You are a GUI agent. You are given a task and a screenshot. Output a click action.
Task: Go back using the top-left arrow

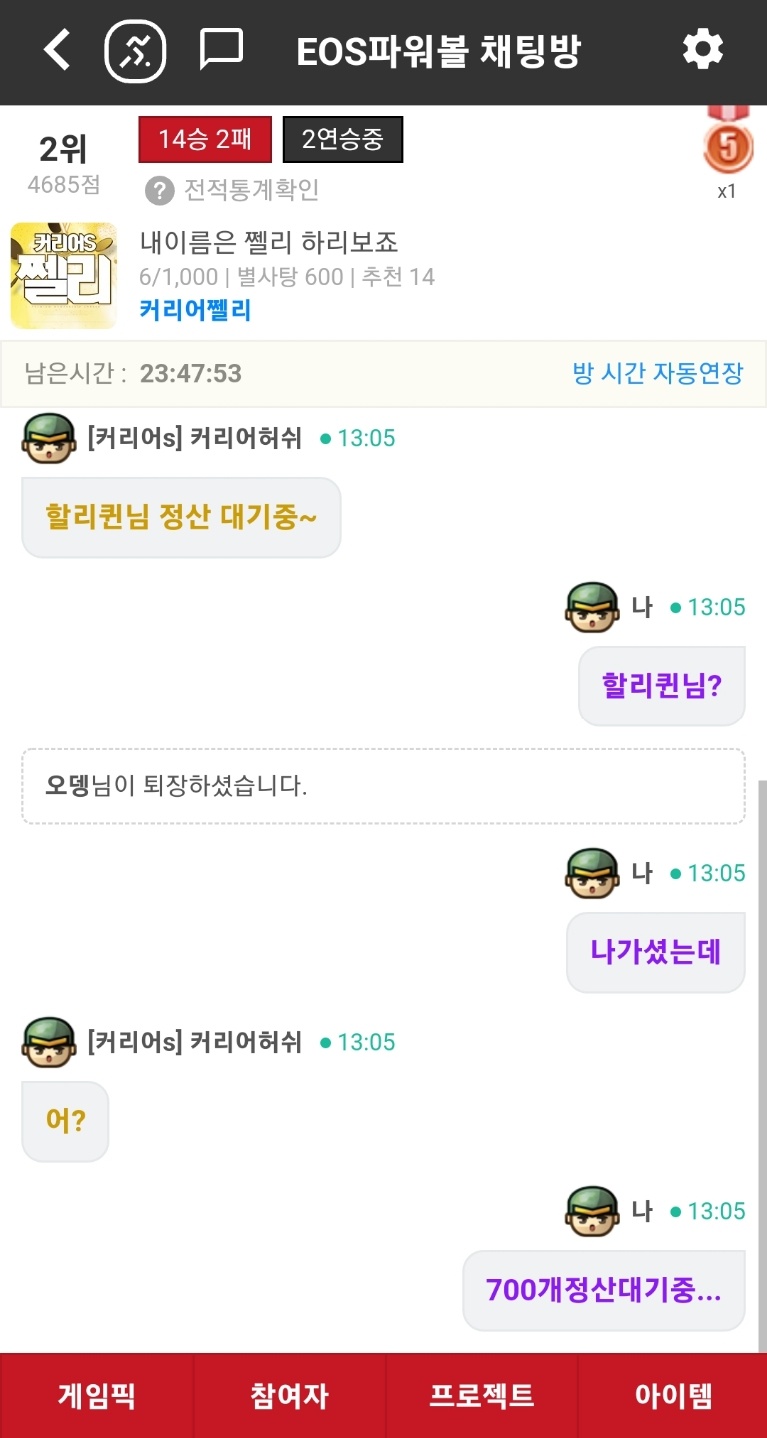click(x=58, y=49)
